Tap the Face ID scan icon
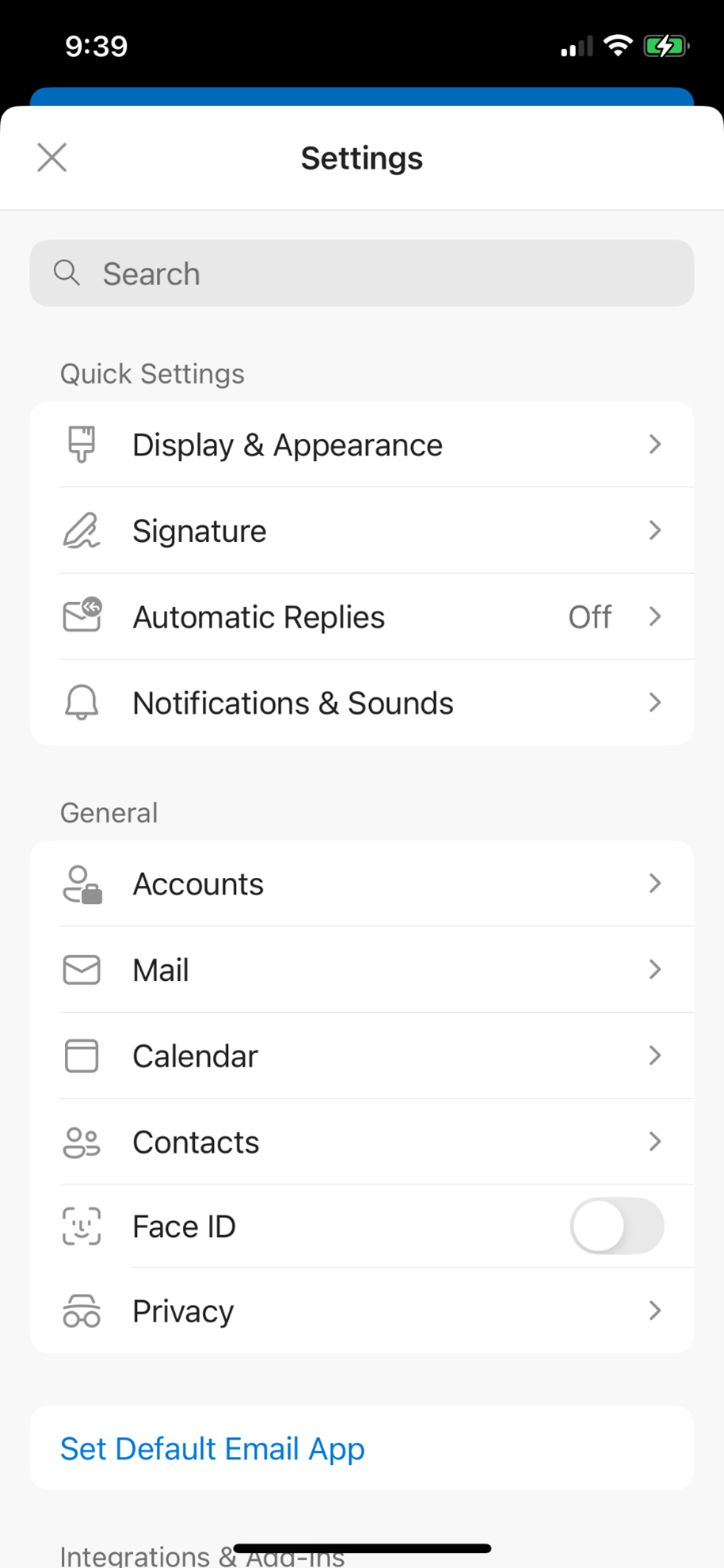724x1568 pixels. [x=81, y=1226]
